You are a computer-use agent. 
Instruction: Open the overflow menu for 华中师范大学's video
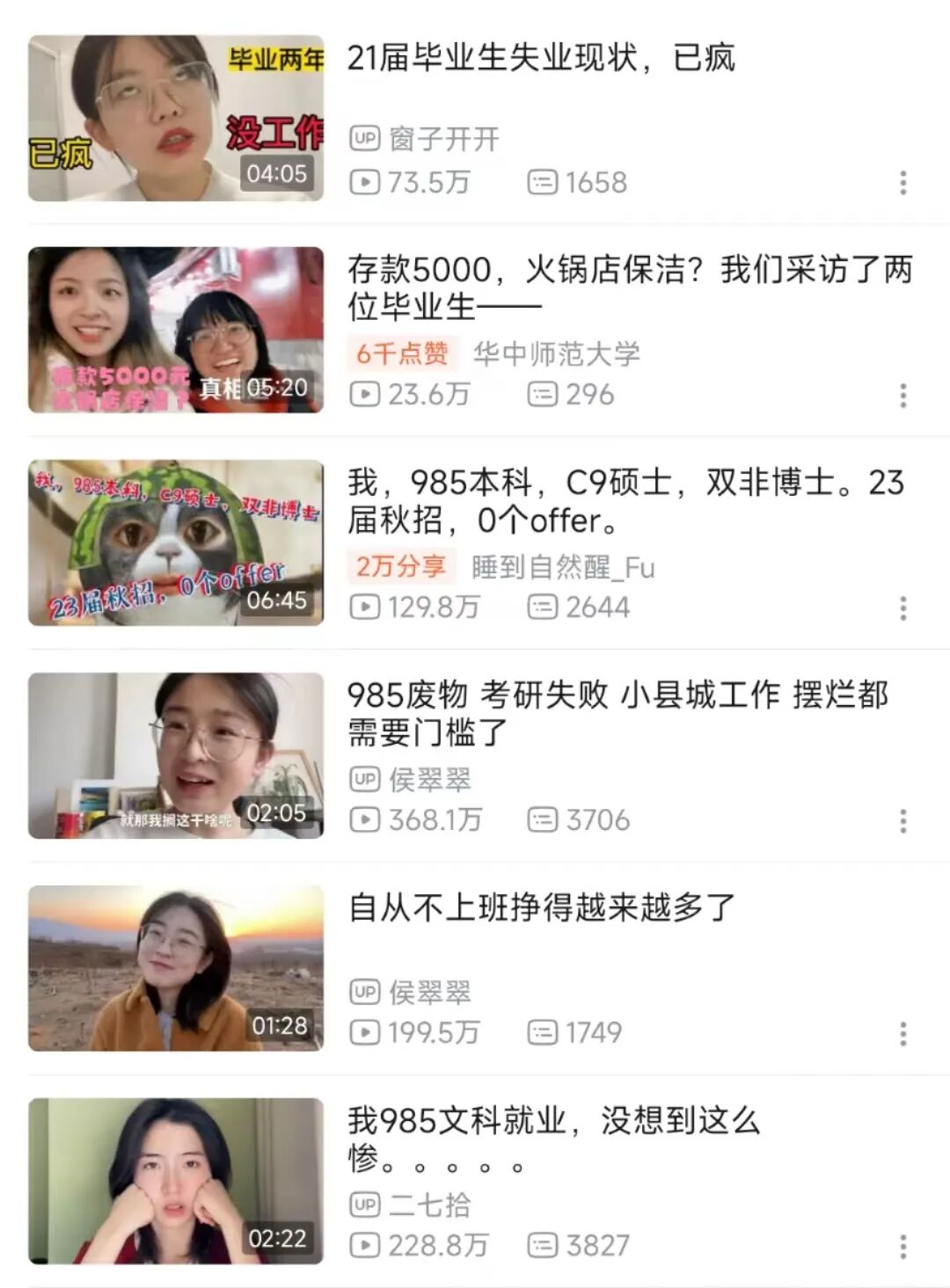click(x=902, y=396)
